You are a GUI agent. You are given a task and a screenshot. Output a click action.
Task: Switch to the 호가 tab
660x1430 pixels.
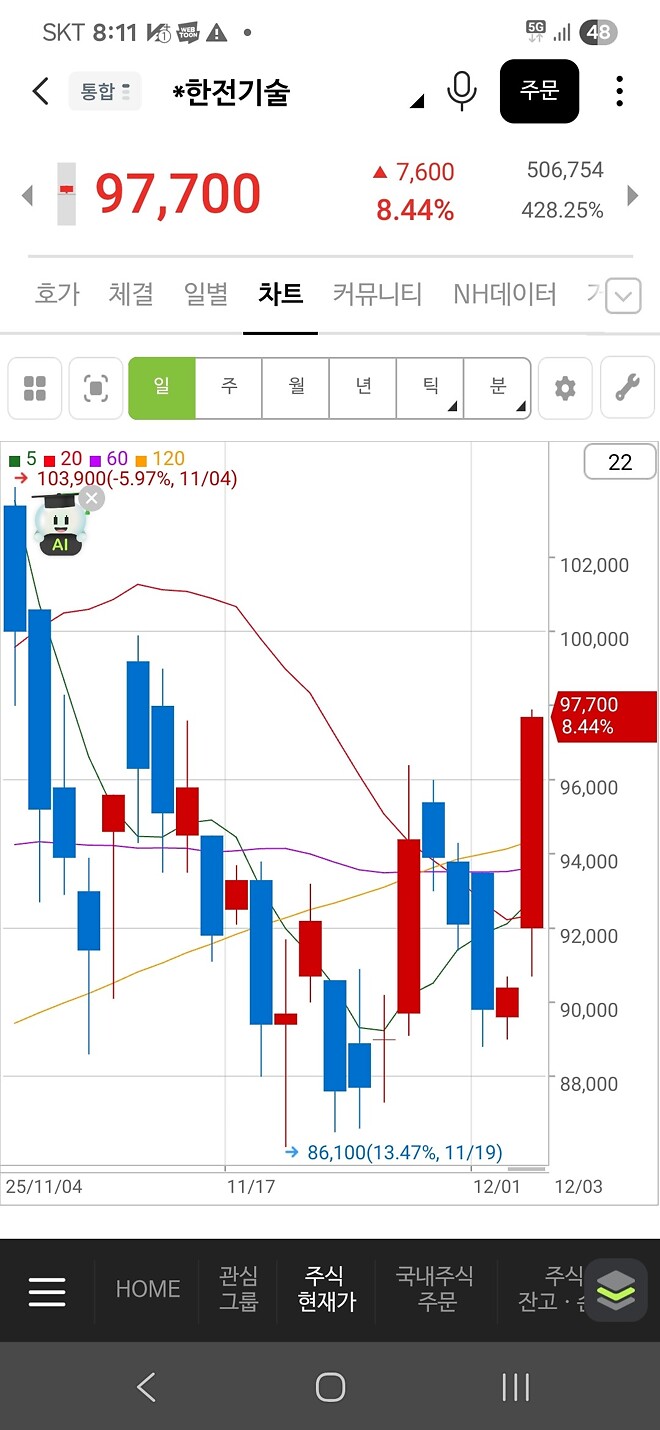point(57,294)
